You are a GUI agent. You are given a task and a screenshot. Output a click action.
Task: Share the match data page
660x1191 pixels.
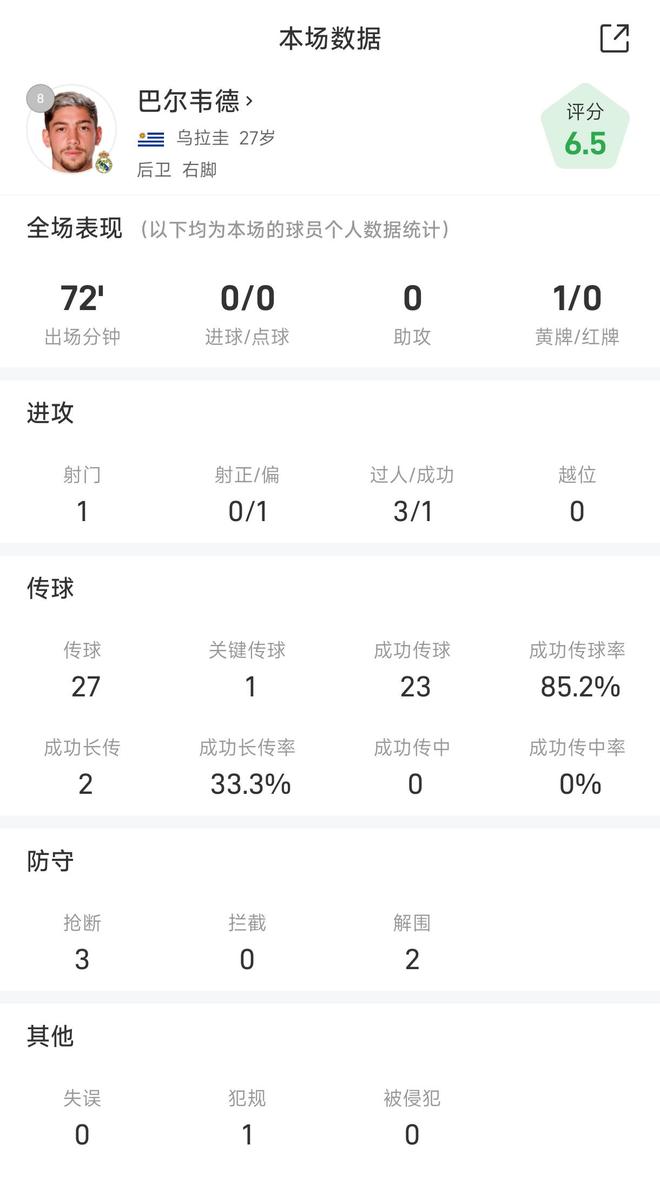(614, 38)
